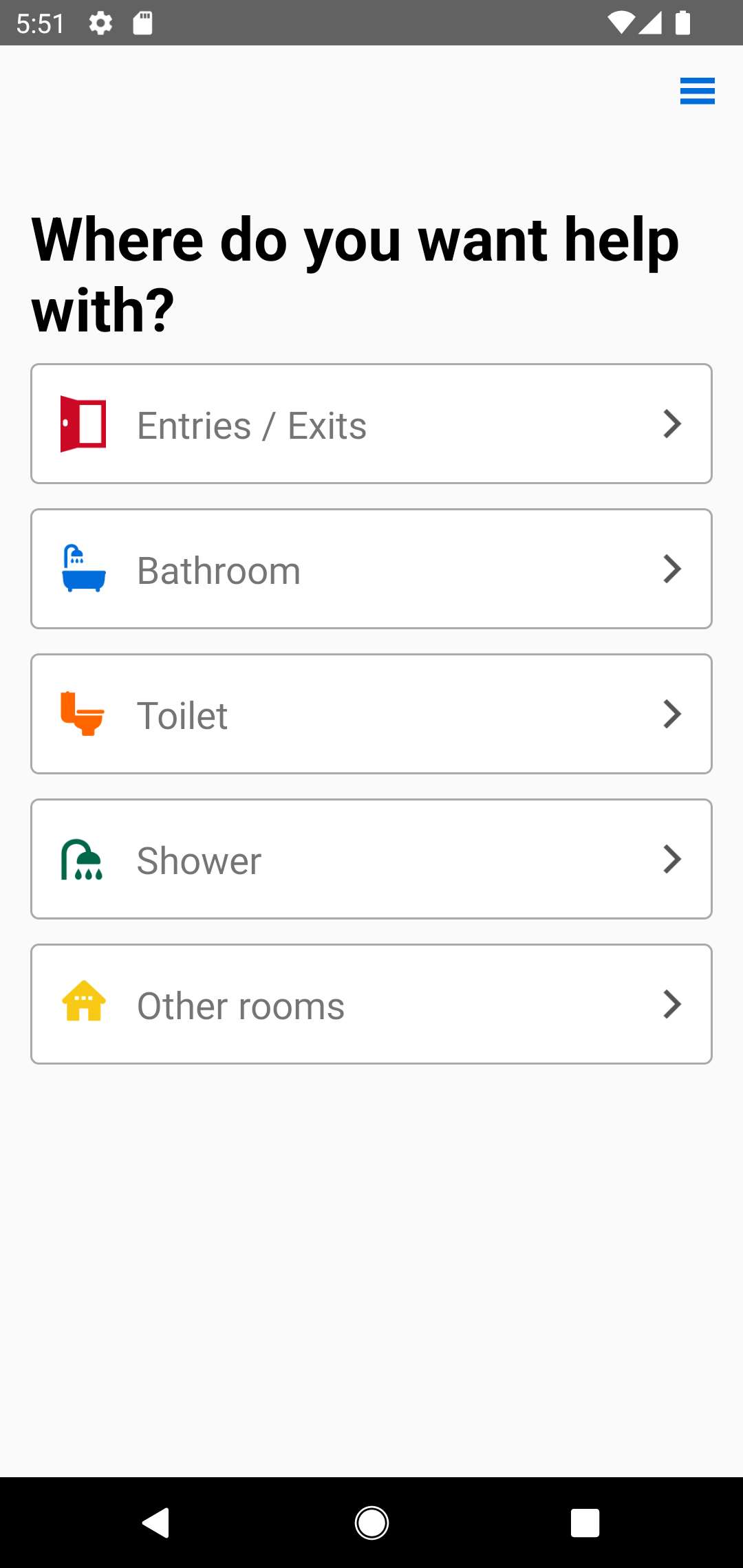Open the Other rooms chevron
Viewport: 743px width, 1568px height.
pos(671,1004)
